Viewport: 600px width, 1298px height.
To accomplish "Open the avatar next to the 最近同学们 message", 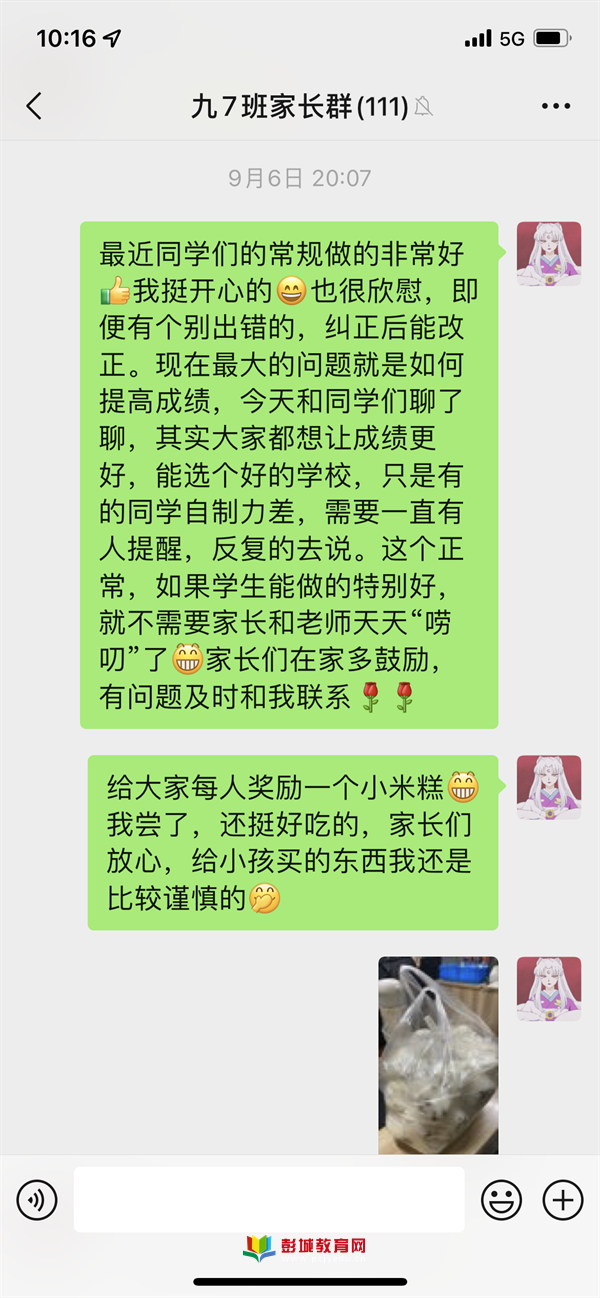I will pyautogui.click(x=549, y=254).
